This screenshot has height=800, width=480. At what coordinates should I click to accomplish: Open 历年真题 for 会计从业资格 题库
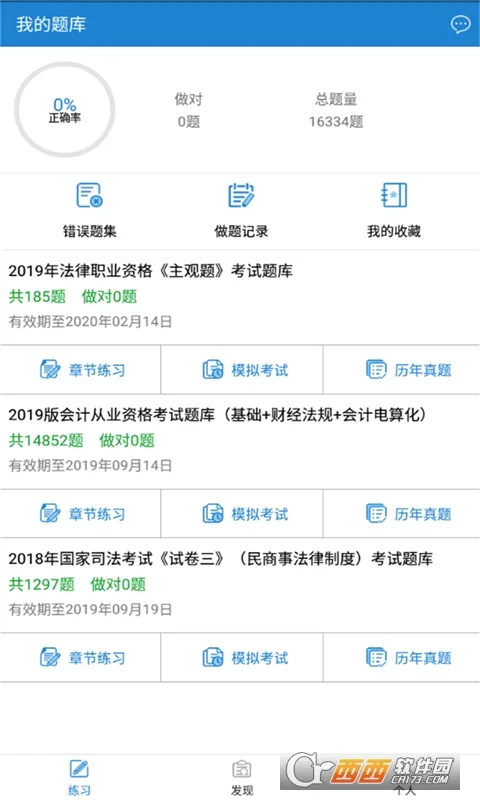click(402, 513)
